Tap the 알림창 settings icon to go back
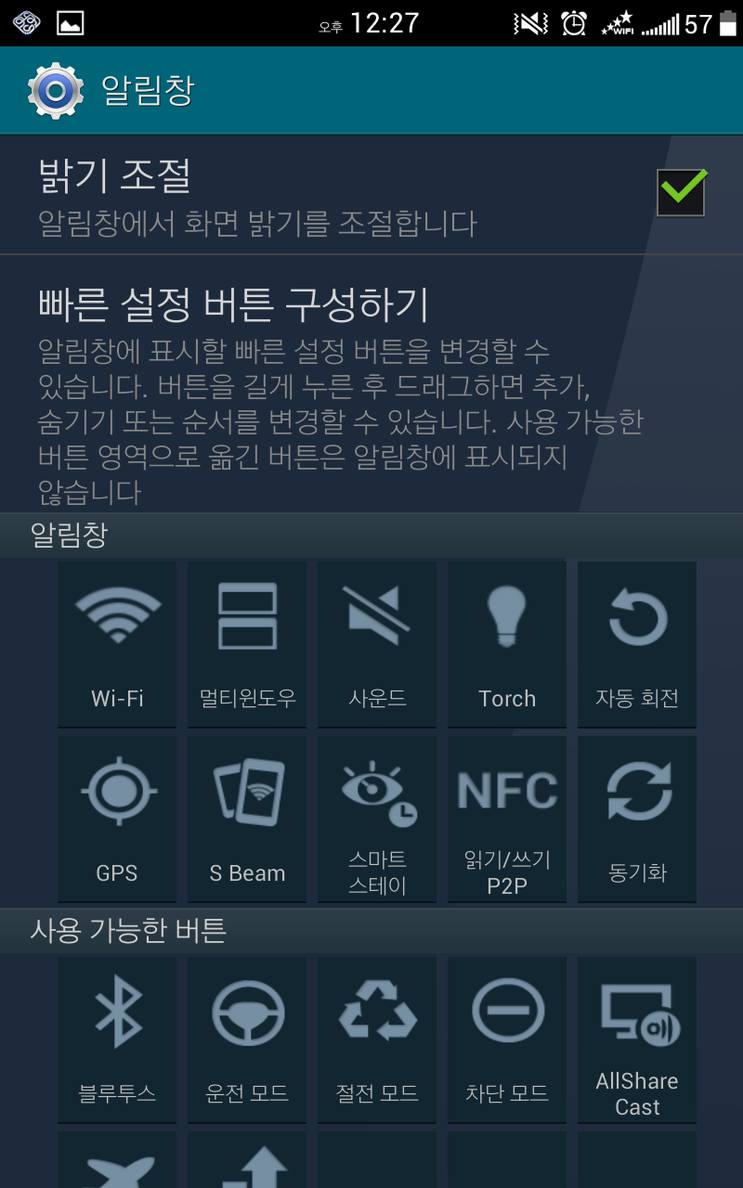Viewport: 743px width, 1188px height. point(56,91)
